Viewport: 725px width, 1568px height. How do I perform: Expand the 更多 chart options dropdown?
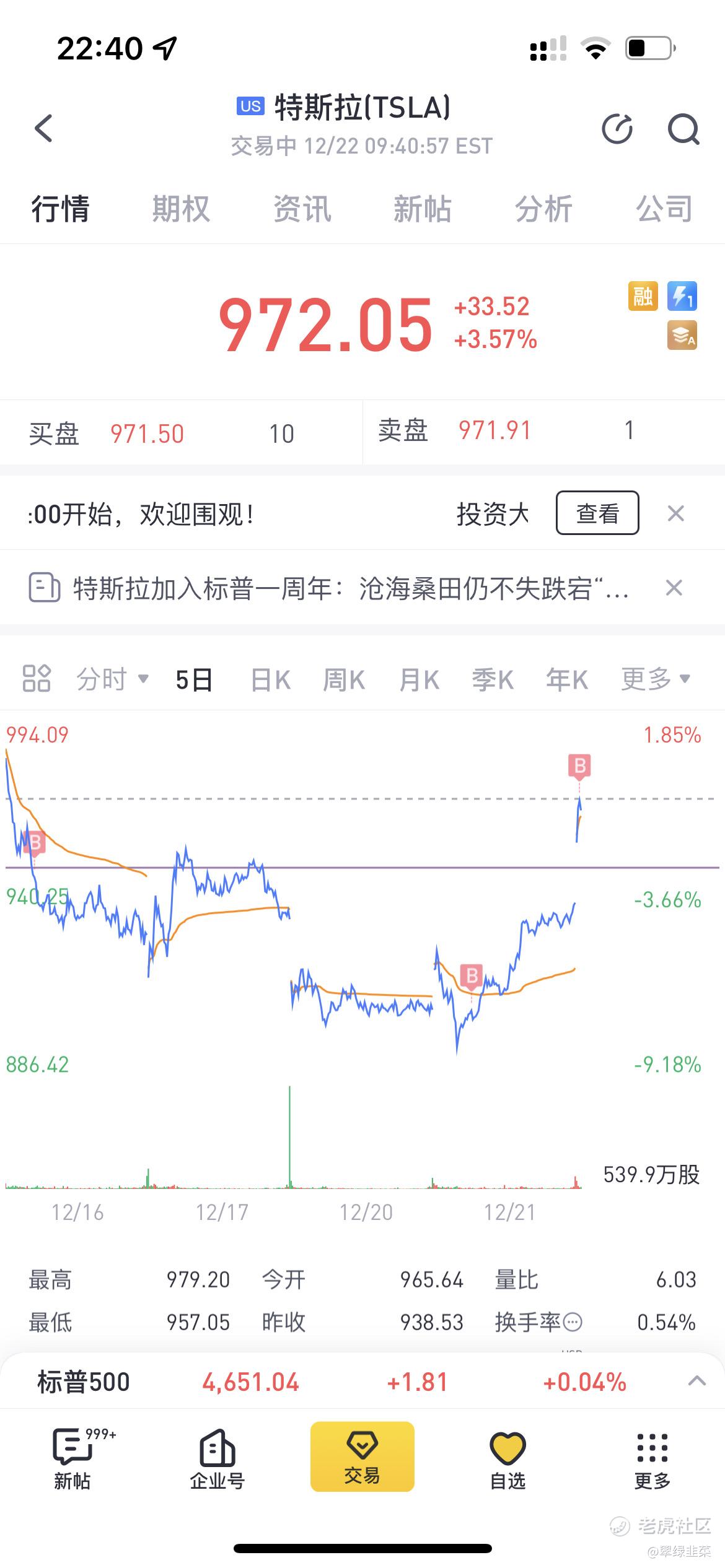(656, 679)
